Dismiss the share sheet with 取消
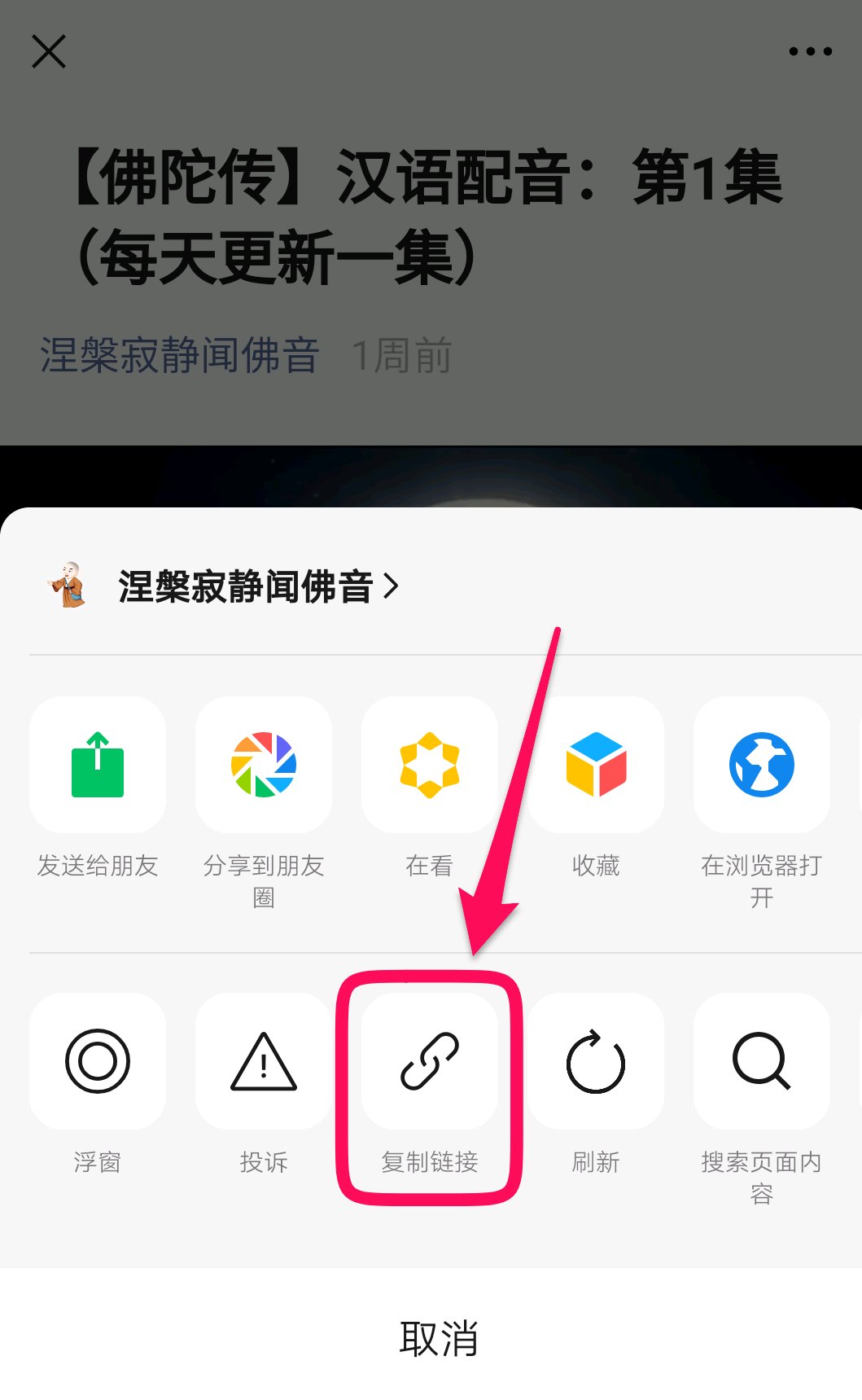Screen dimensions: 862x1400 click(x=438, y=1338)
